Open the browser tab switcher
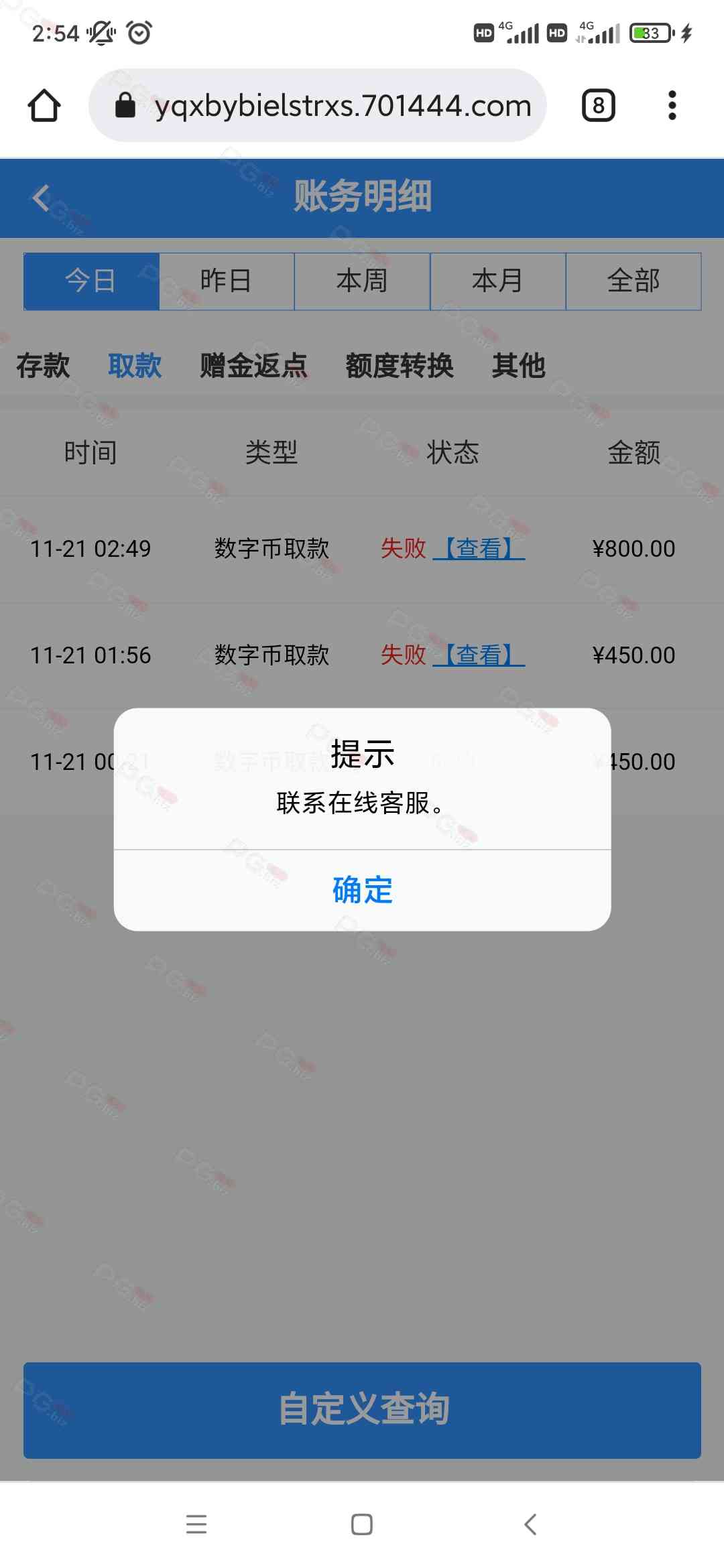The width and height of the screenshot is (724, 1568). click(598, 106)
